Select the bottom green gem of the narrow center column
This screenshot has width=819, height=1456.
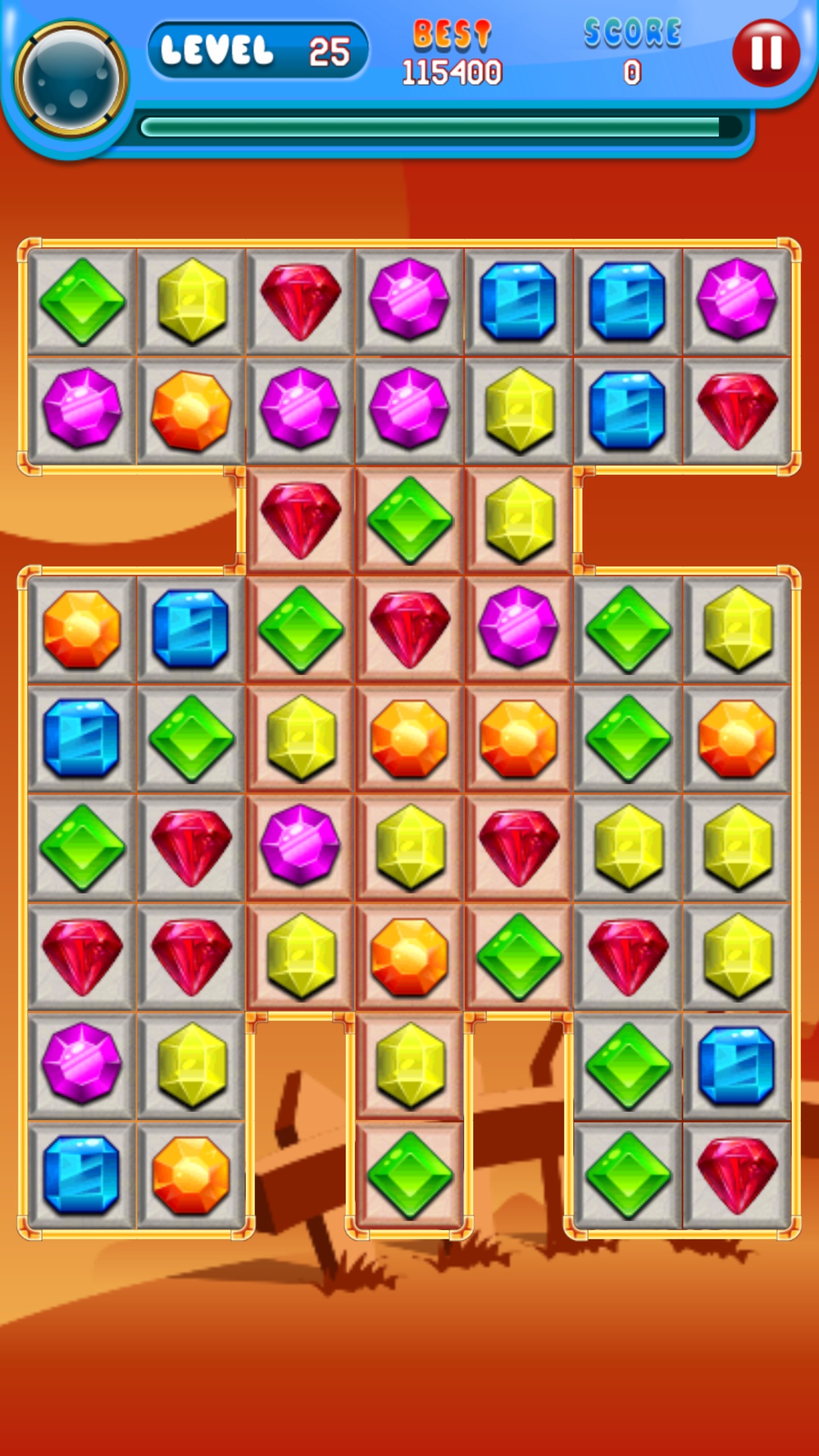(409, 1175)
